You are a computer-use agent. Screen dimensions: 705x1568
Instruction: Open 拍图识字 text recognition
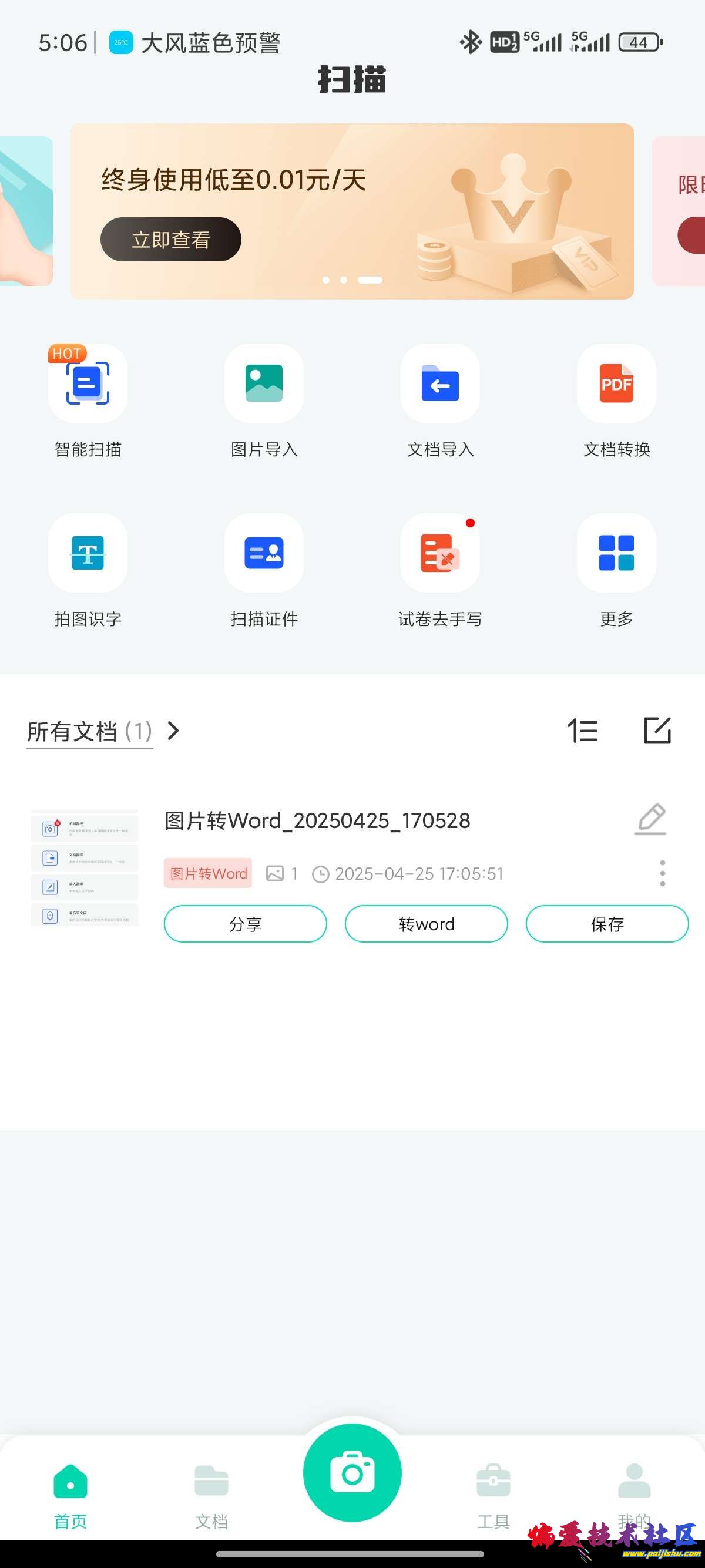[88, 553]
